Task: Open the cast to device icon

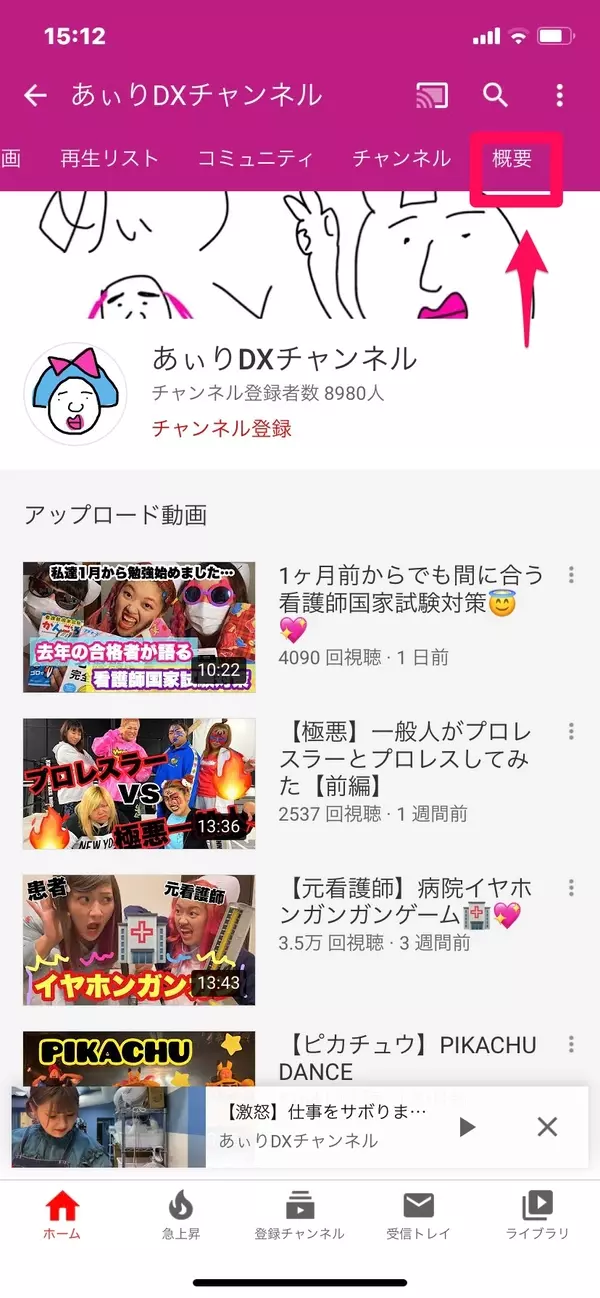Action: click(432, 96)
